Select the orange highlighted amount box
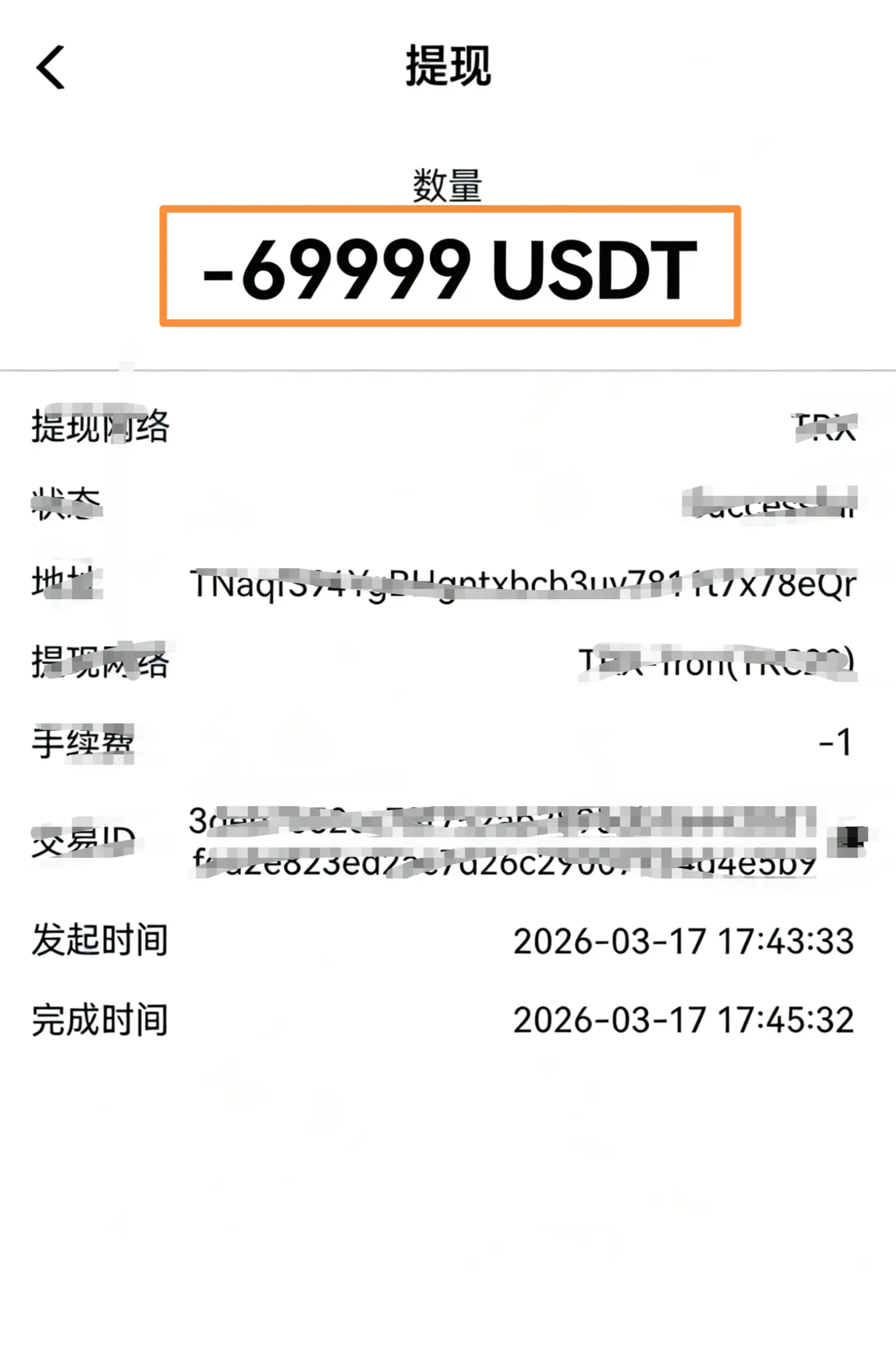Image resolution: width=896 pixels, height=1349 pixels. (x=448, y=267)
